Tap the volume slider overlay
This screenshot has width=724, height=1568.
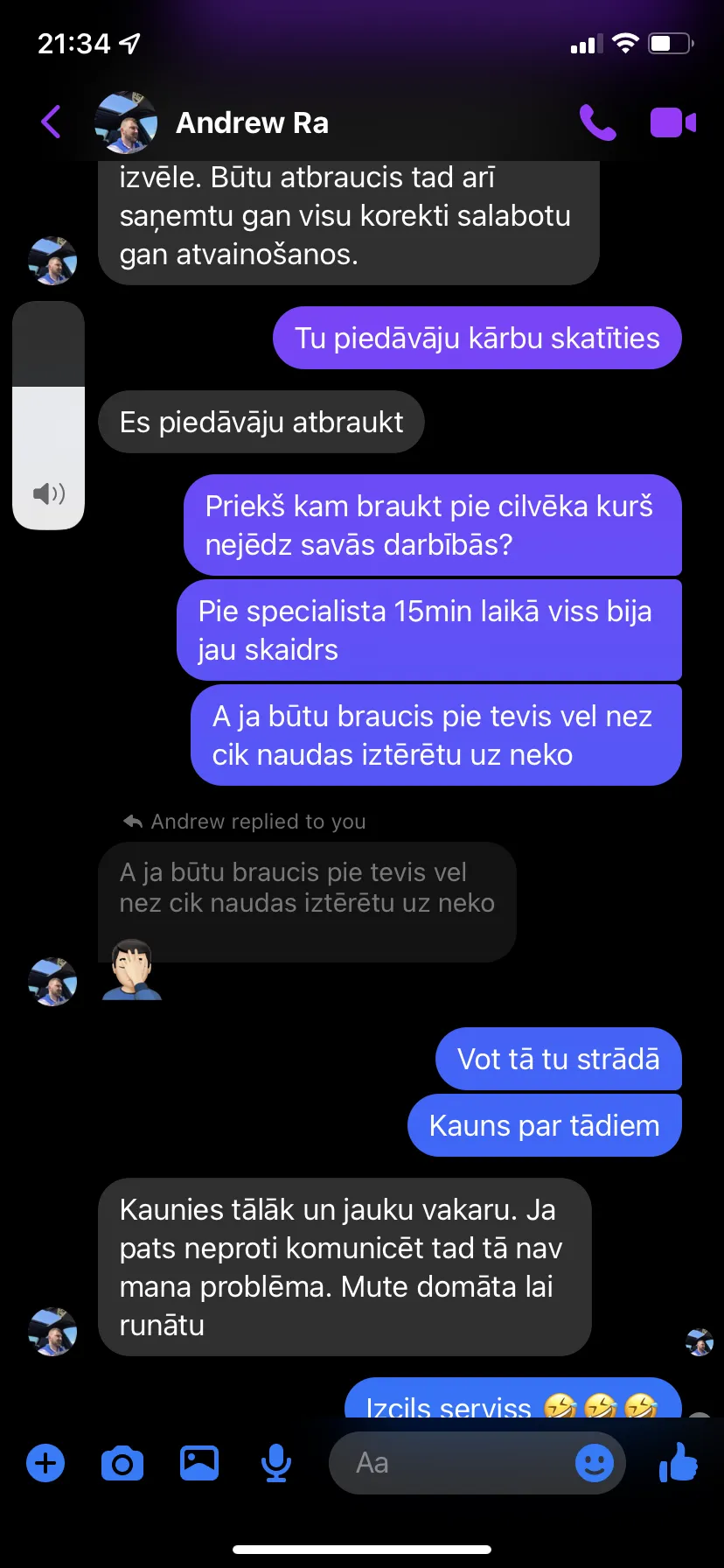(48, 416)
